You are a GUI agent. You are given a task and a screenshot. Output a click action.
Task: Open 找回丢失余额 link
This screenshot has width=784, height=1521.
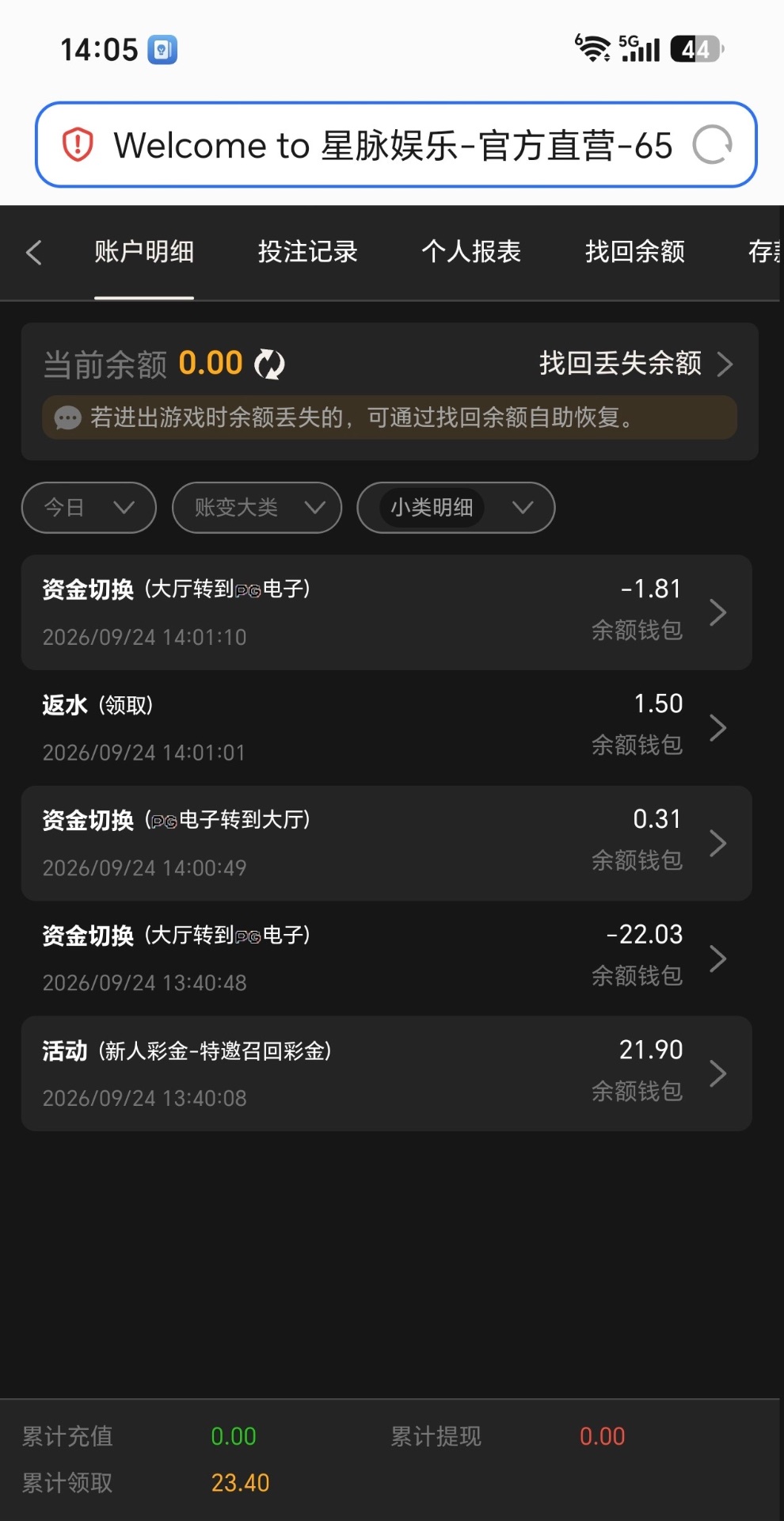click(637, 364)
